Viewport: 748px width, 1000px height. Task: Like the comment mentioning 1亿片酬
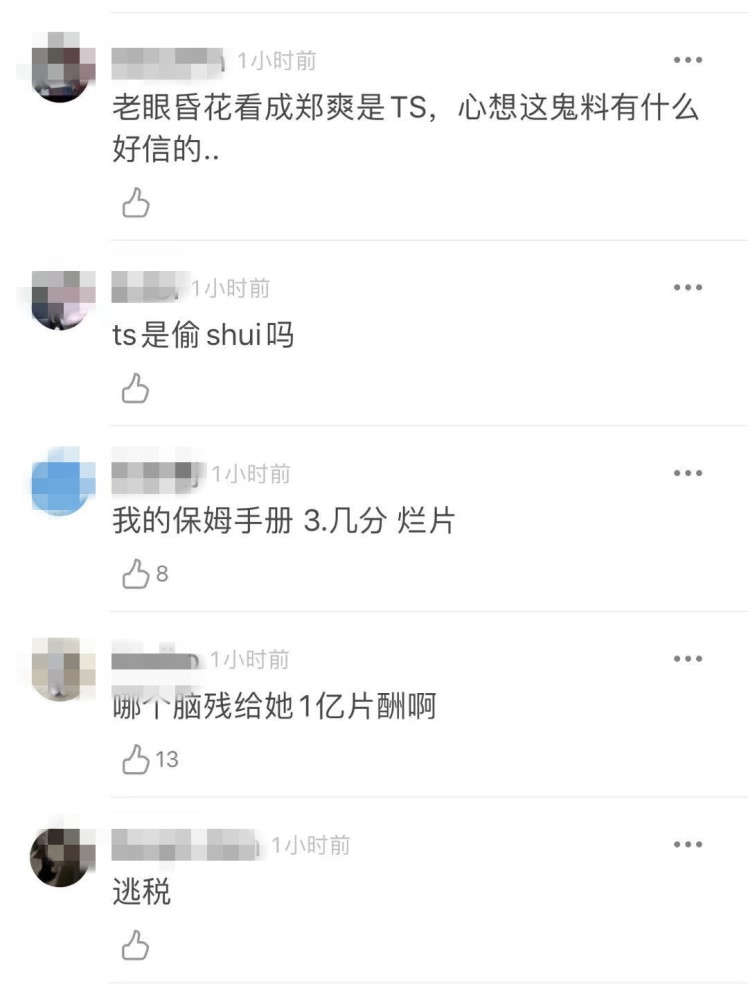tap(136, 760)
